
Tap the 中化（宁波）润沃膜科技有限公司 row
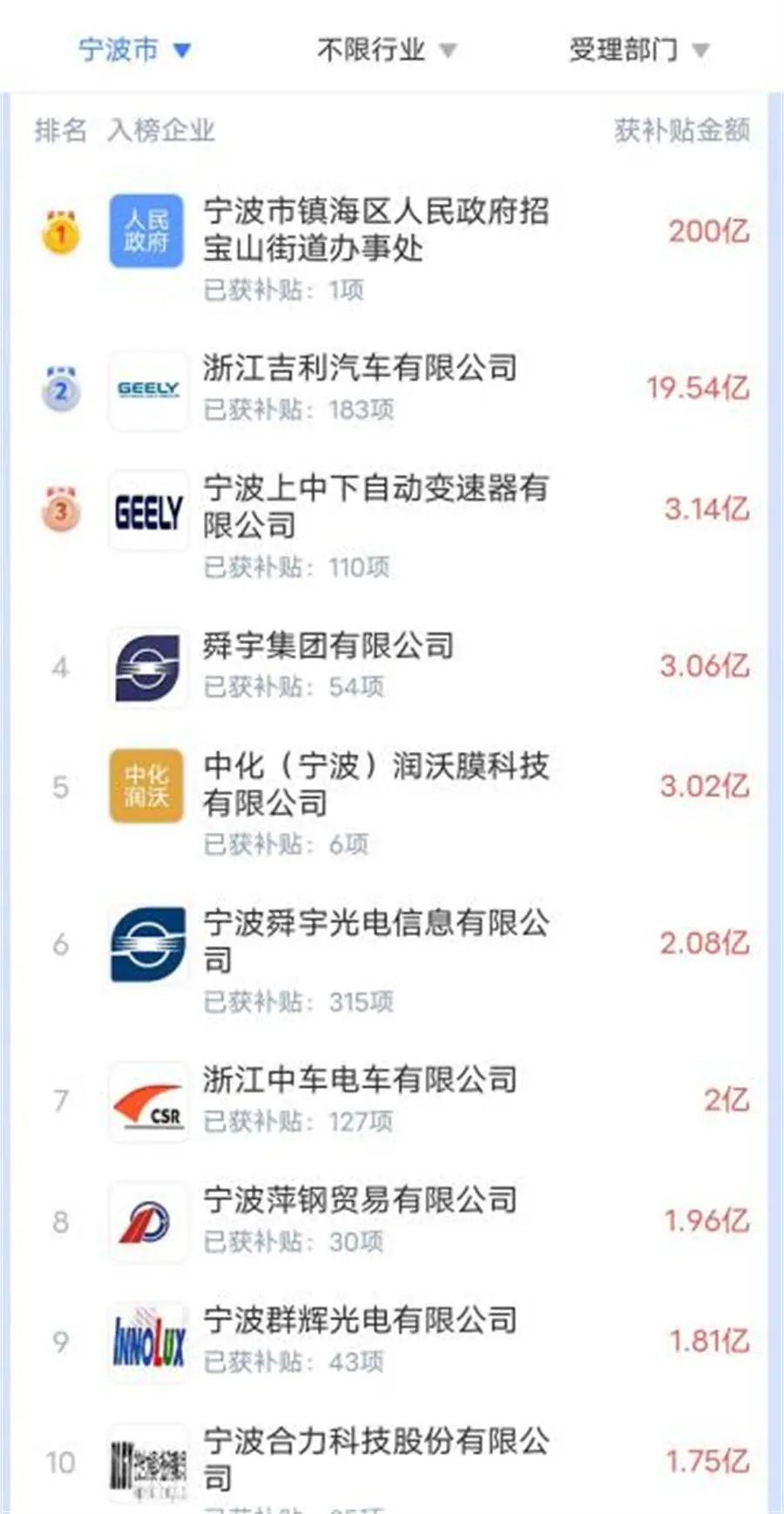(375, 784)
